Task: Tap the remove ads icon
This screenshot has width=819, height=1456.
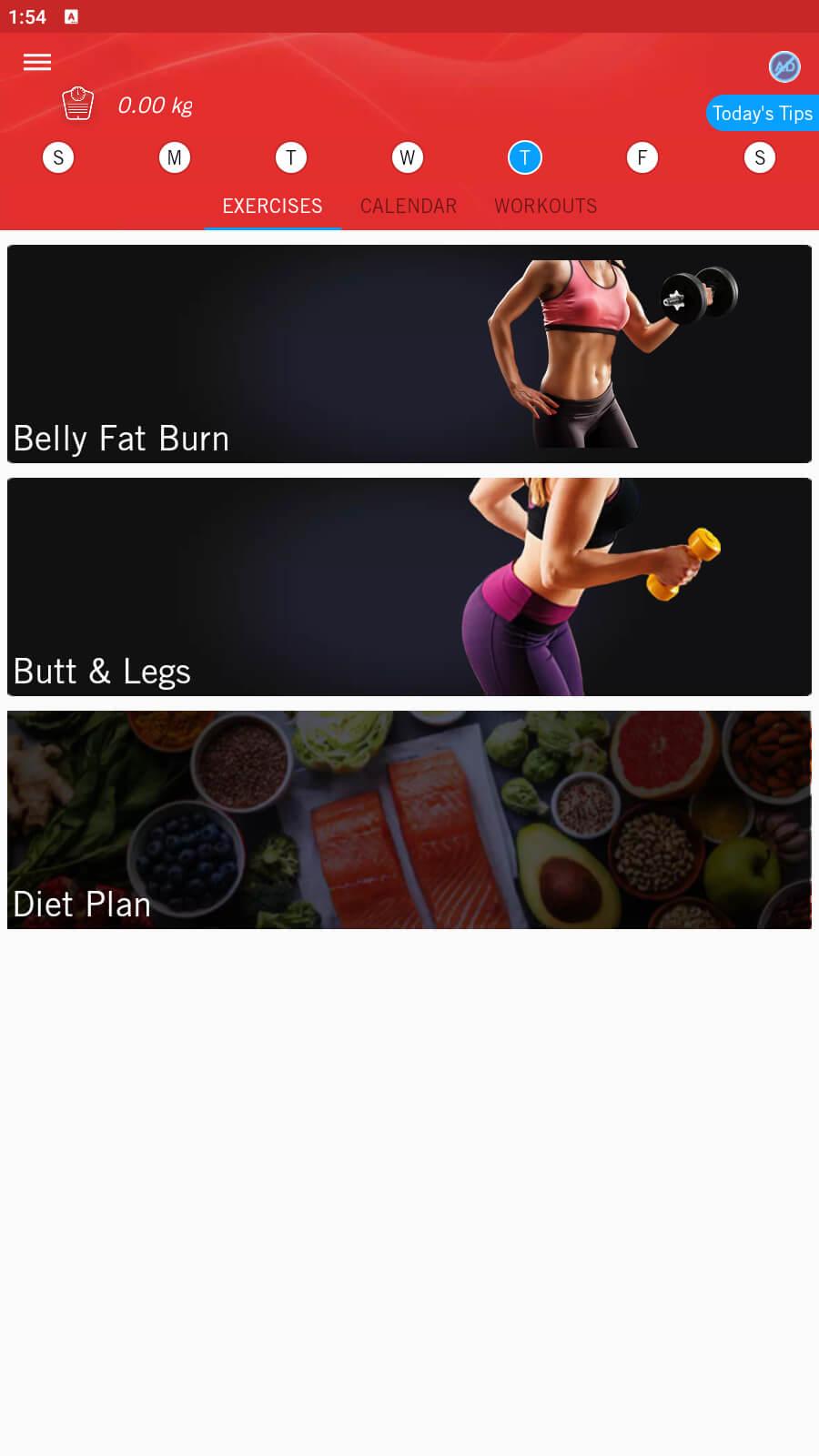Action: (784, 66)
